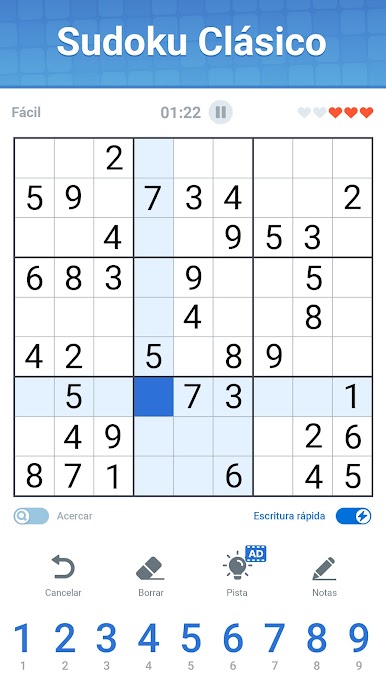
Task: Choose digit 3 in the number pad
Action: (106, 646)
